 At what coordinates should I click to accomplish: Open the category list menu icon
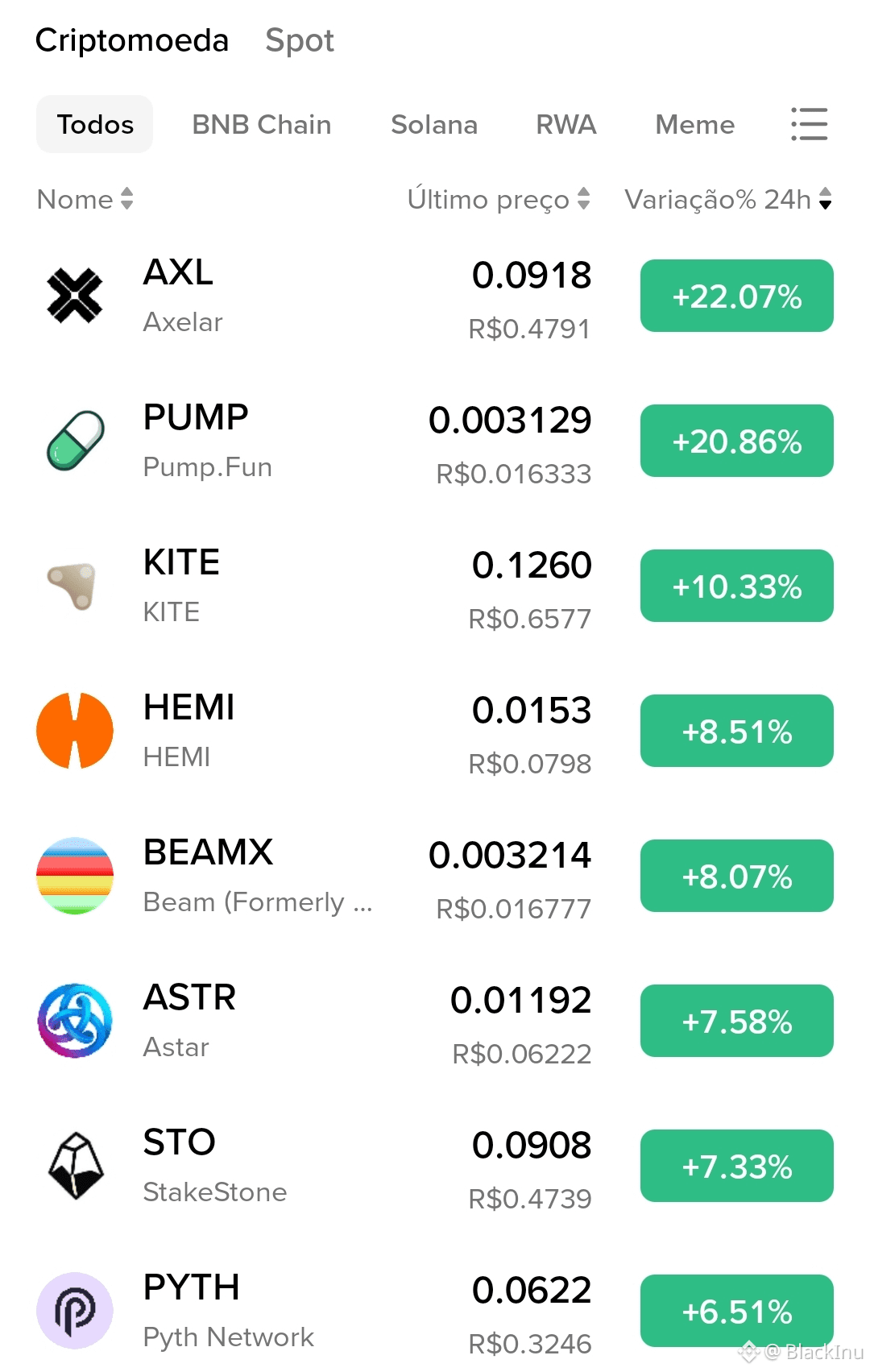click(x=809, y=125)
